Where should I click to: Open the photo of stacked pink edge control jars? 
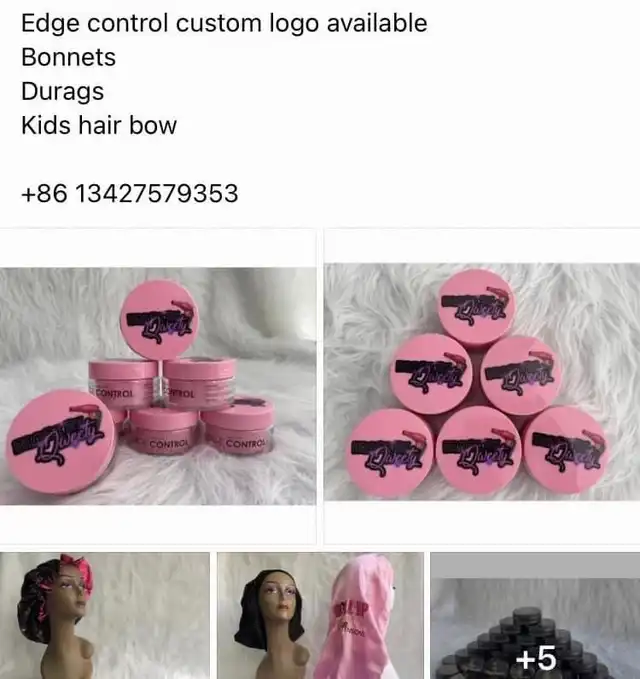pyautogui.click(x=158, y=385)
